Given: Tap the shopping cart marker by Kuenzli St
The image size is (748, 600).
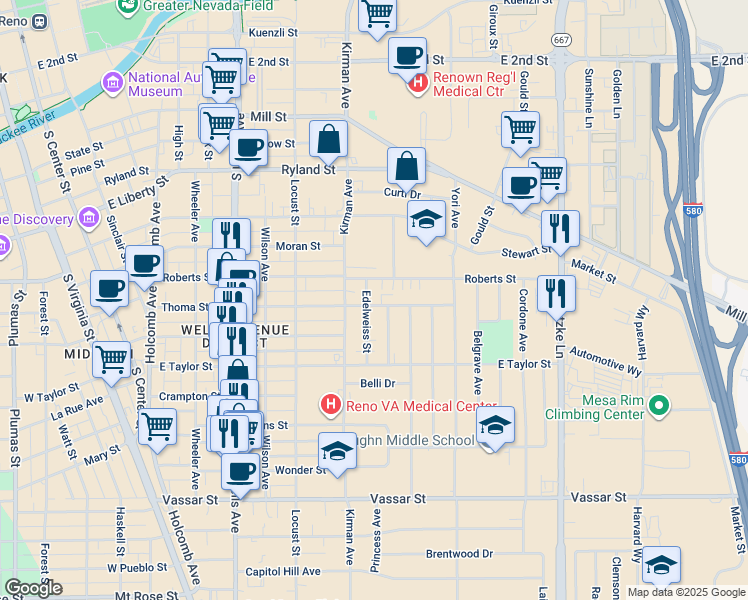Looking at the screenshot, I should (x=377, y=15).
